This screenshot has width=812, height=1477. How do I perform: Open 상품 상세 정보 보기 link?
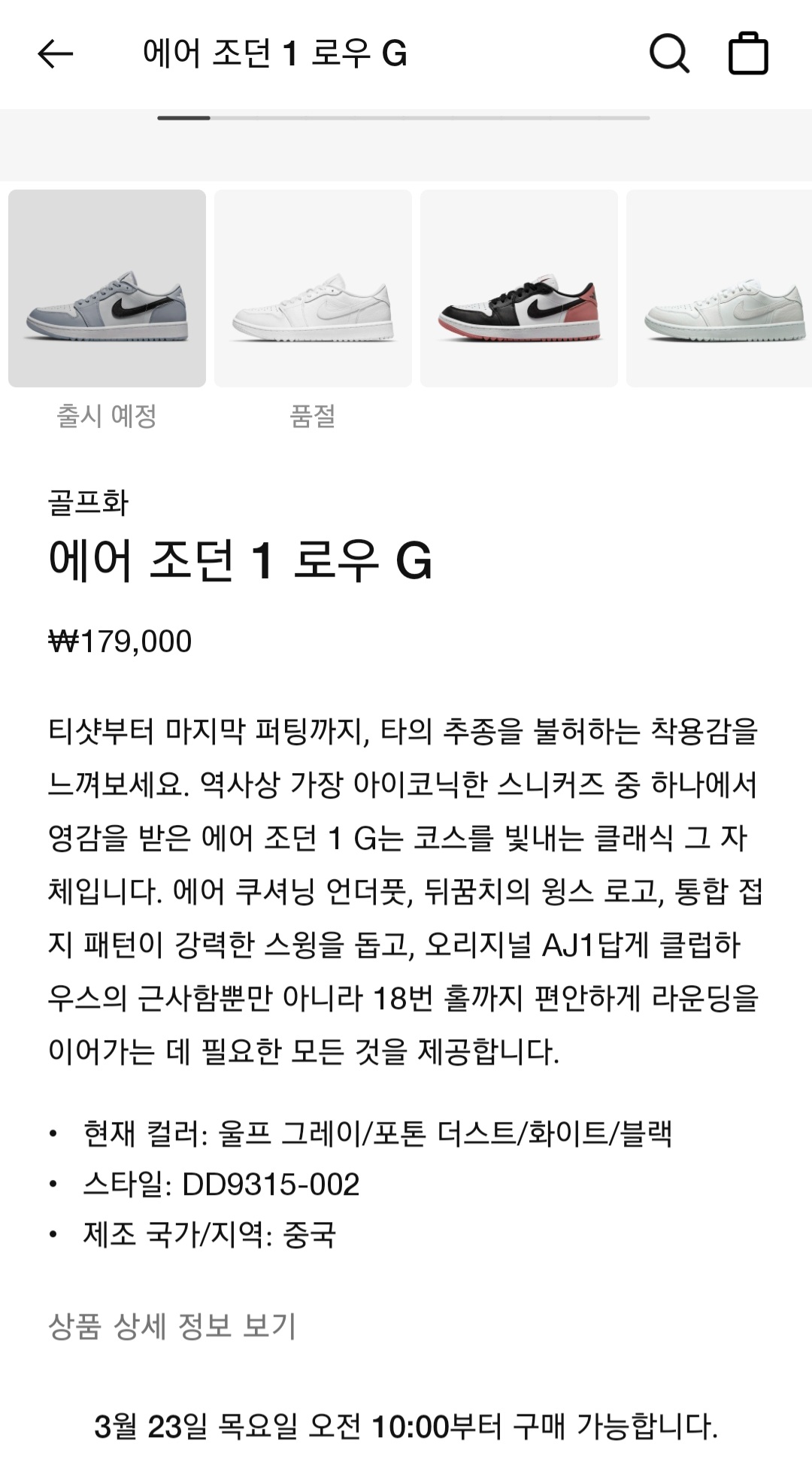click(x=172, y=1327)
